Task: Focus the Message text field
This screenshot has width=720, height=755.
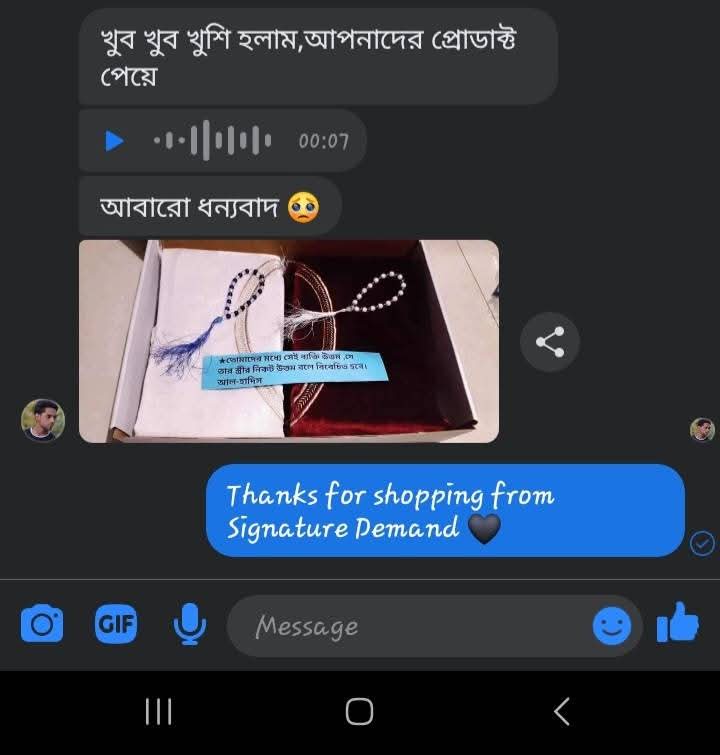Action: point(410,627)
